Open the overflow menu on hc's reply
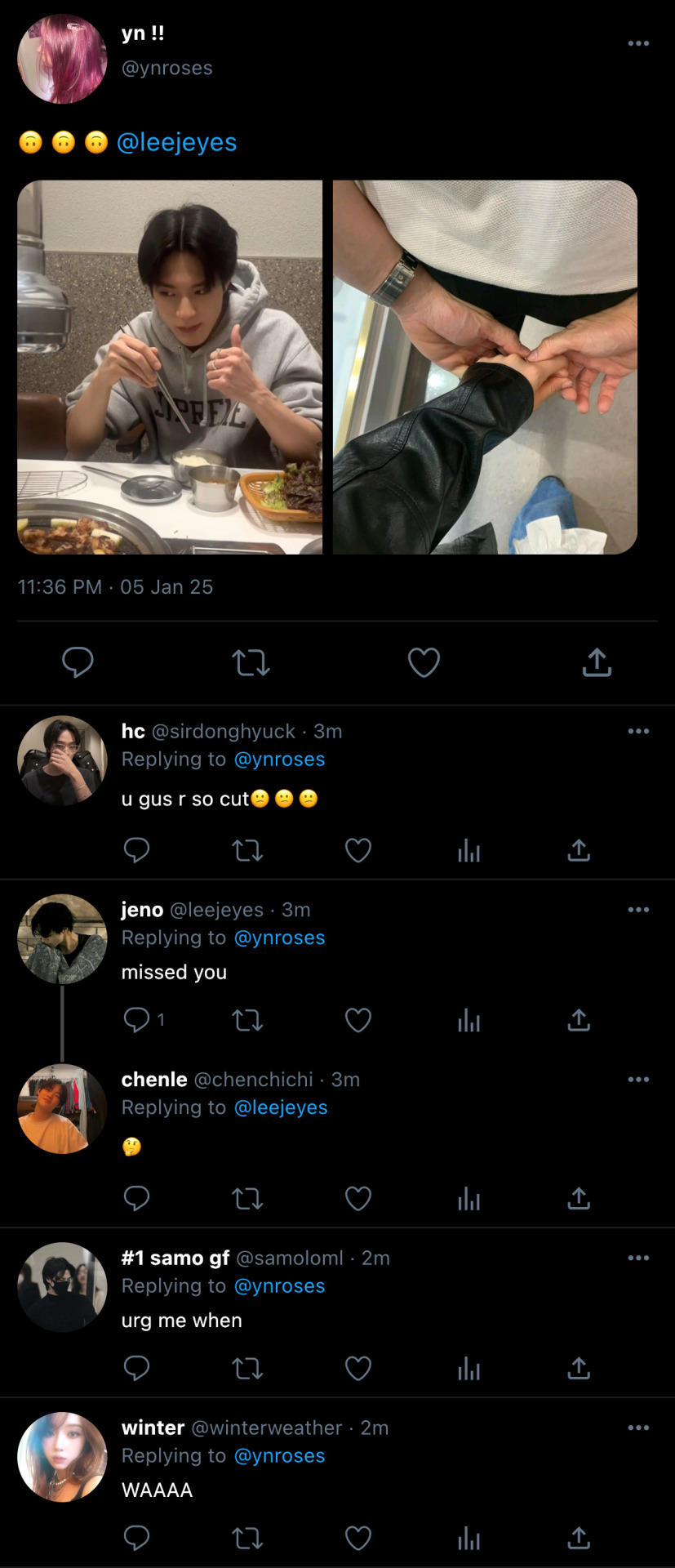This screenshot has height=1568, width=675. click(638, 731)
